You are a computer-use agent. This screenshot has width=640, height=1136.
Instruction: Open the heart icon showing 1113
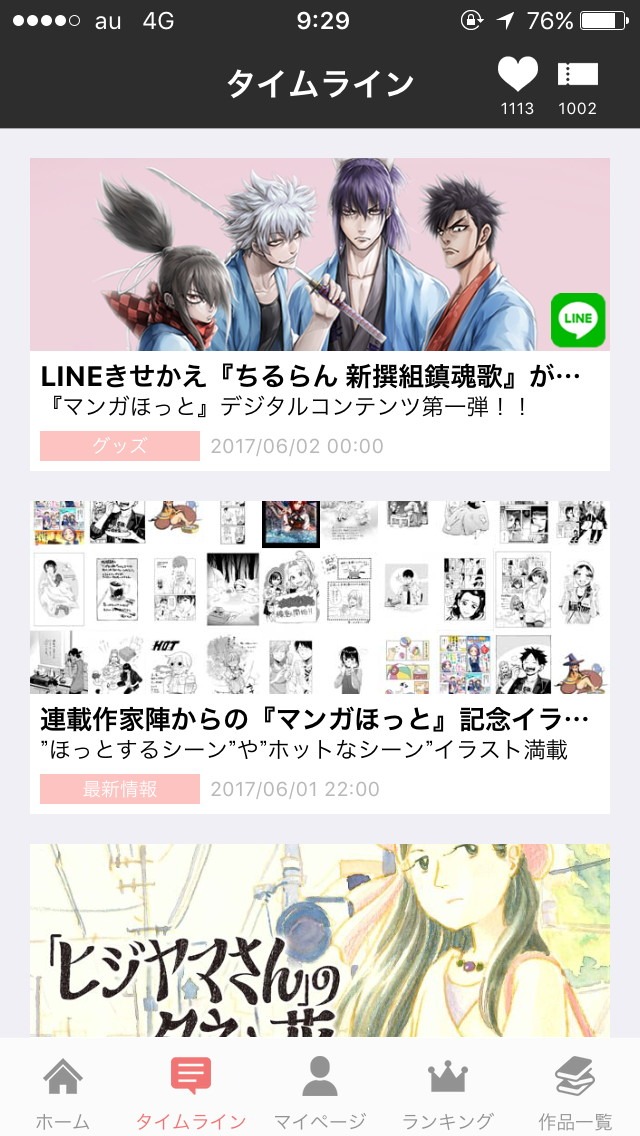pyautogui.click(x=517, y=84)
